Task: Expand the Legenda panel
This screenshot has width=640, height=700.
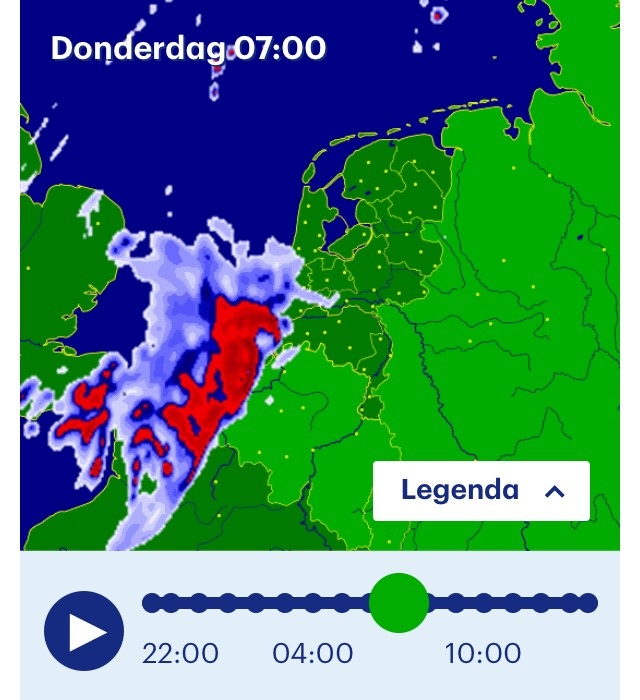Action: coord(481,490)
